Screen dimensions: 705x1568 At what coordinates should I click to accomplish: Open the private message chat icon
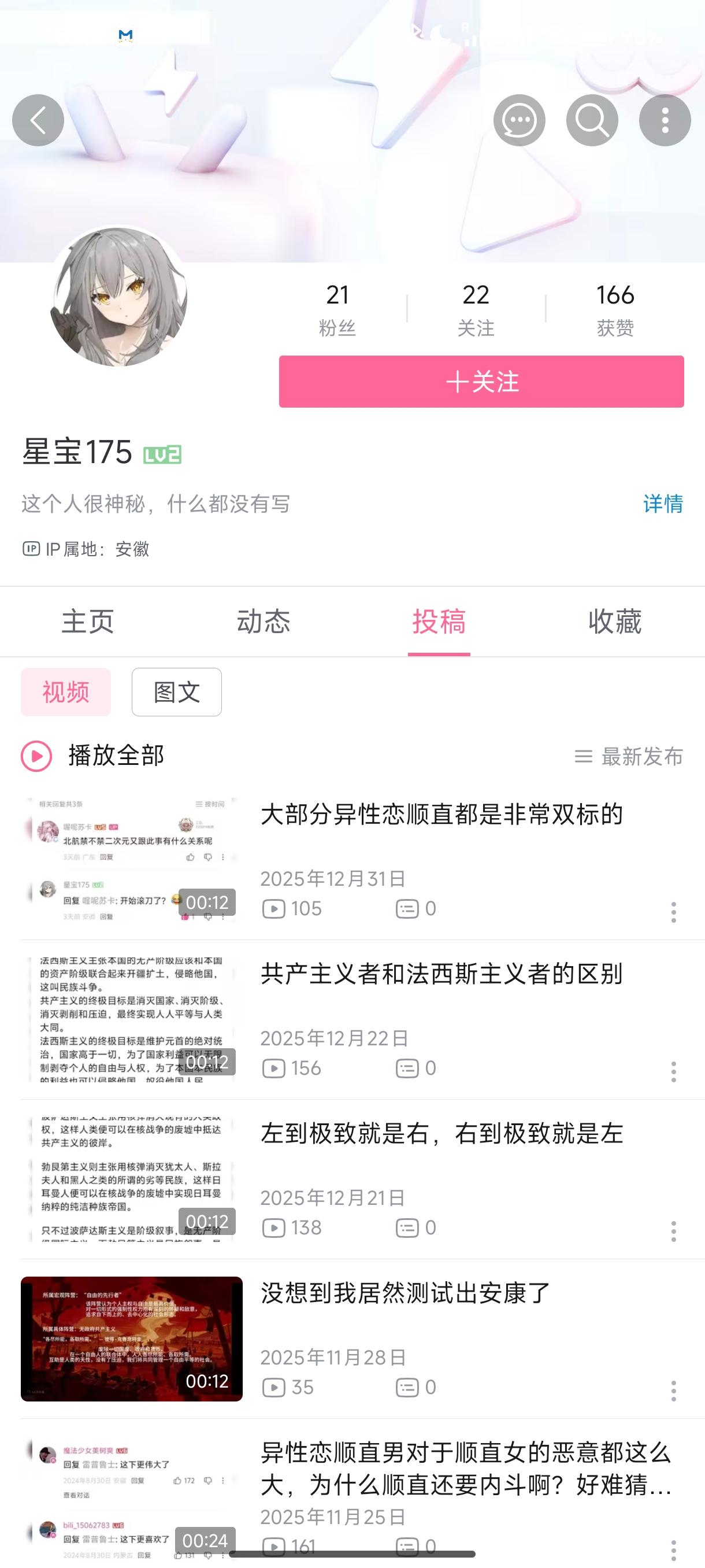pyautogui.click(x=519, y=120)
